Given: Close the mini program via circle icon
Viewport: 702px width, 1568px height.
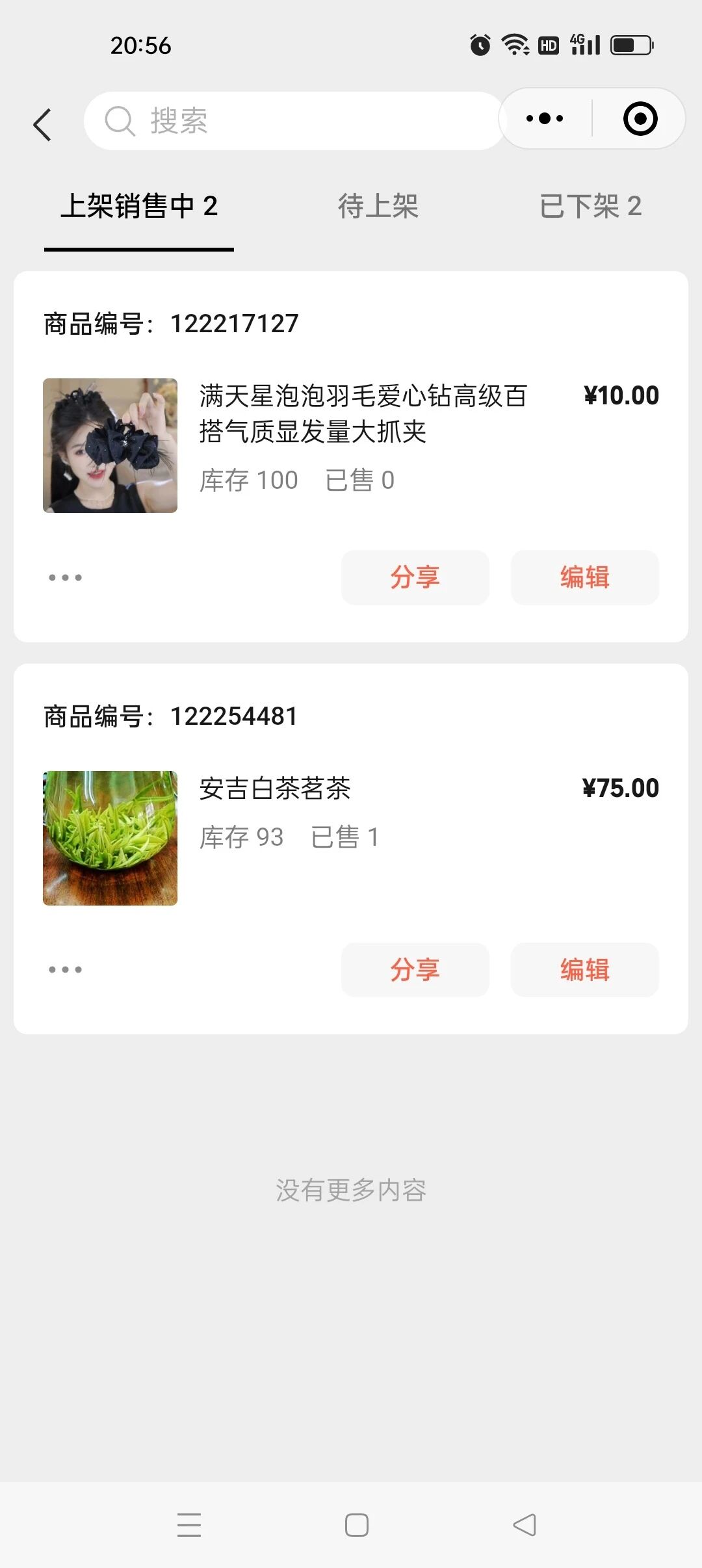Looking at the screenshot, I should click(640, 118).
